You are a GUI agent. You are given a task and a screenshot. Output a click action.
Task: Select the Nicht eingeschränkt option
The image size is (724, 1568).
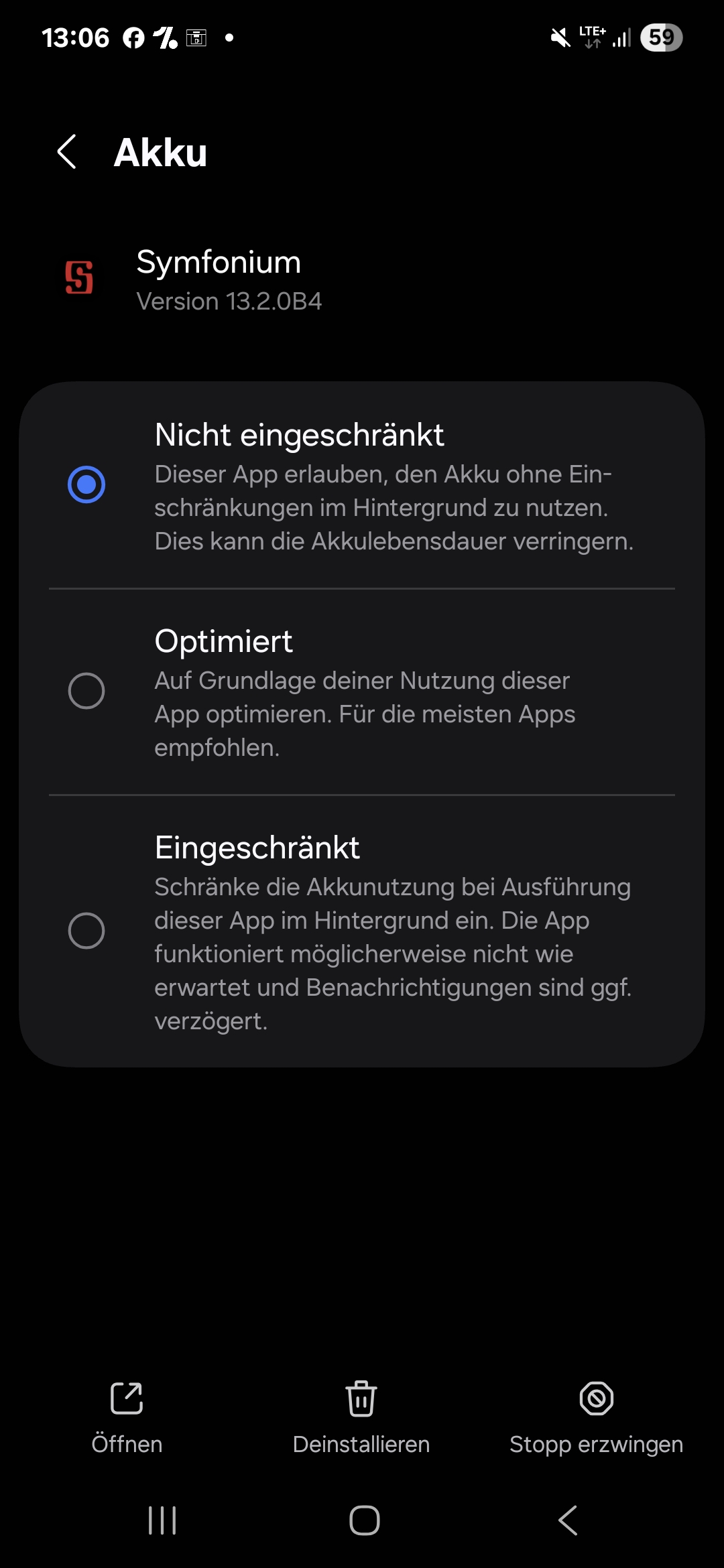(86, 484)
